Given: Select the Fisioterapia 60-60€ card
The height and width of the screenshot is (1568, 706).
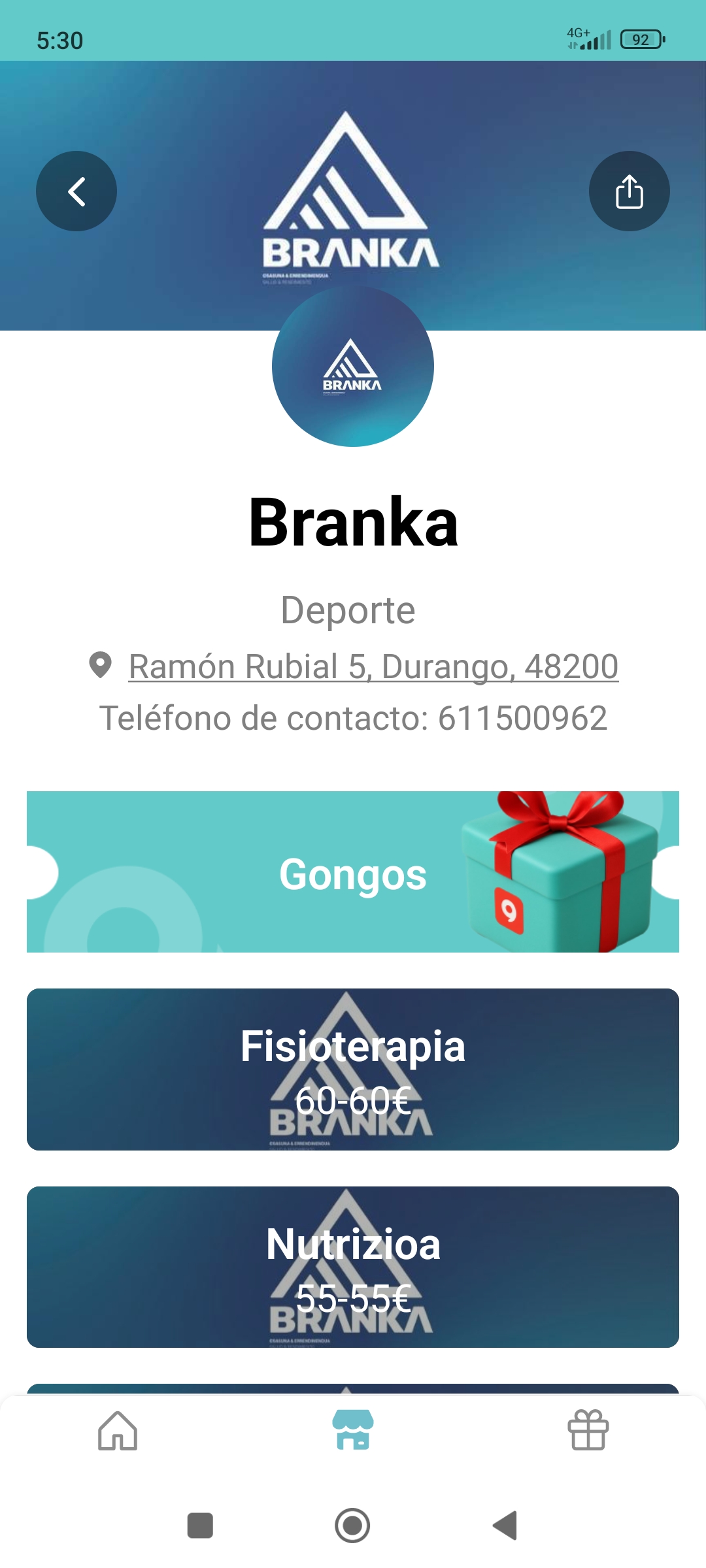Looking at the screenshot, I should click(353, 1070).
